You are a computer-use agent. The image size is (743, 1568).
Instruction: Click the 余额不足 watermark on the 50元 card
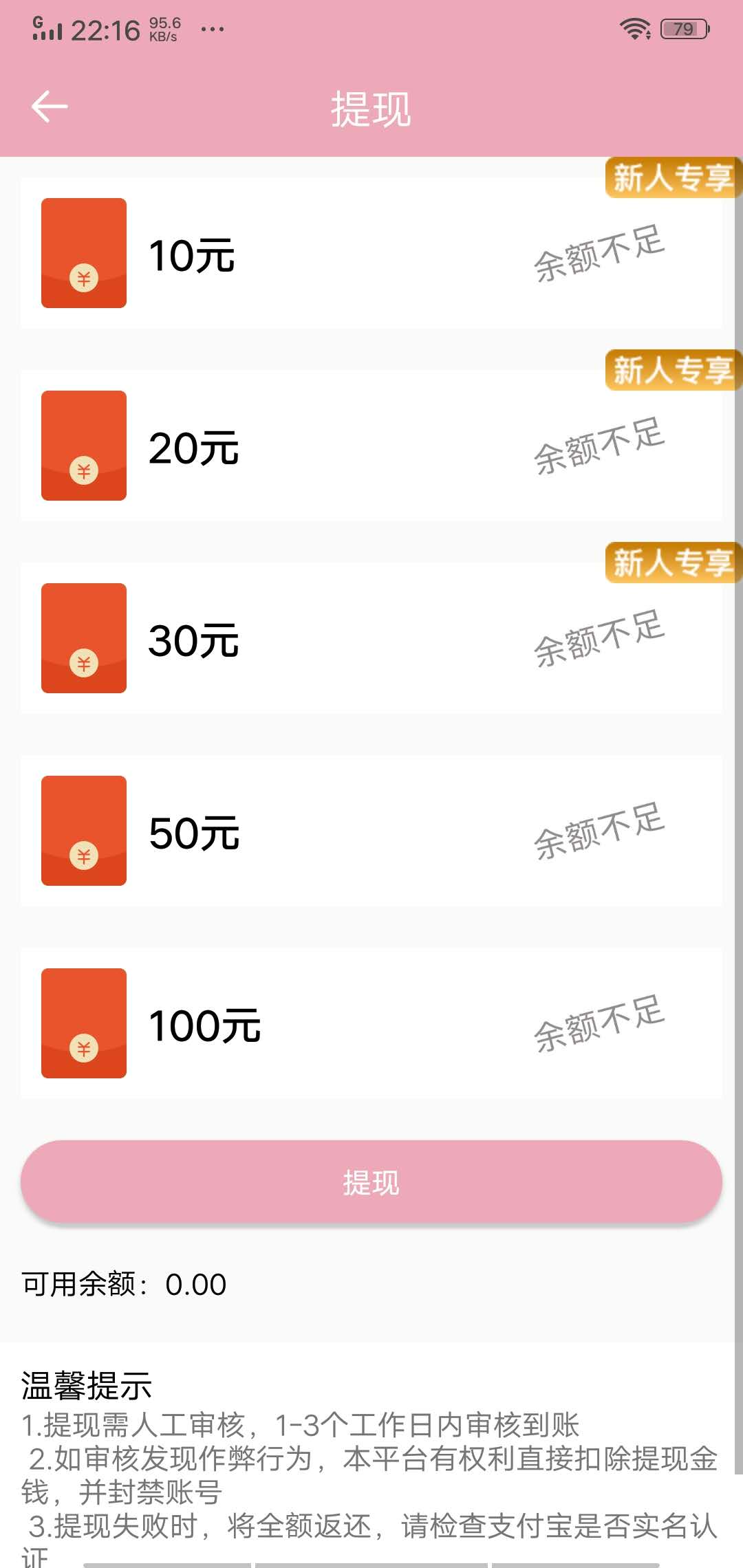(600, 832)
